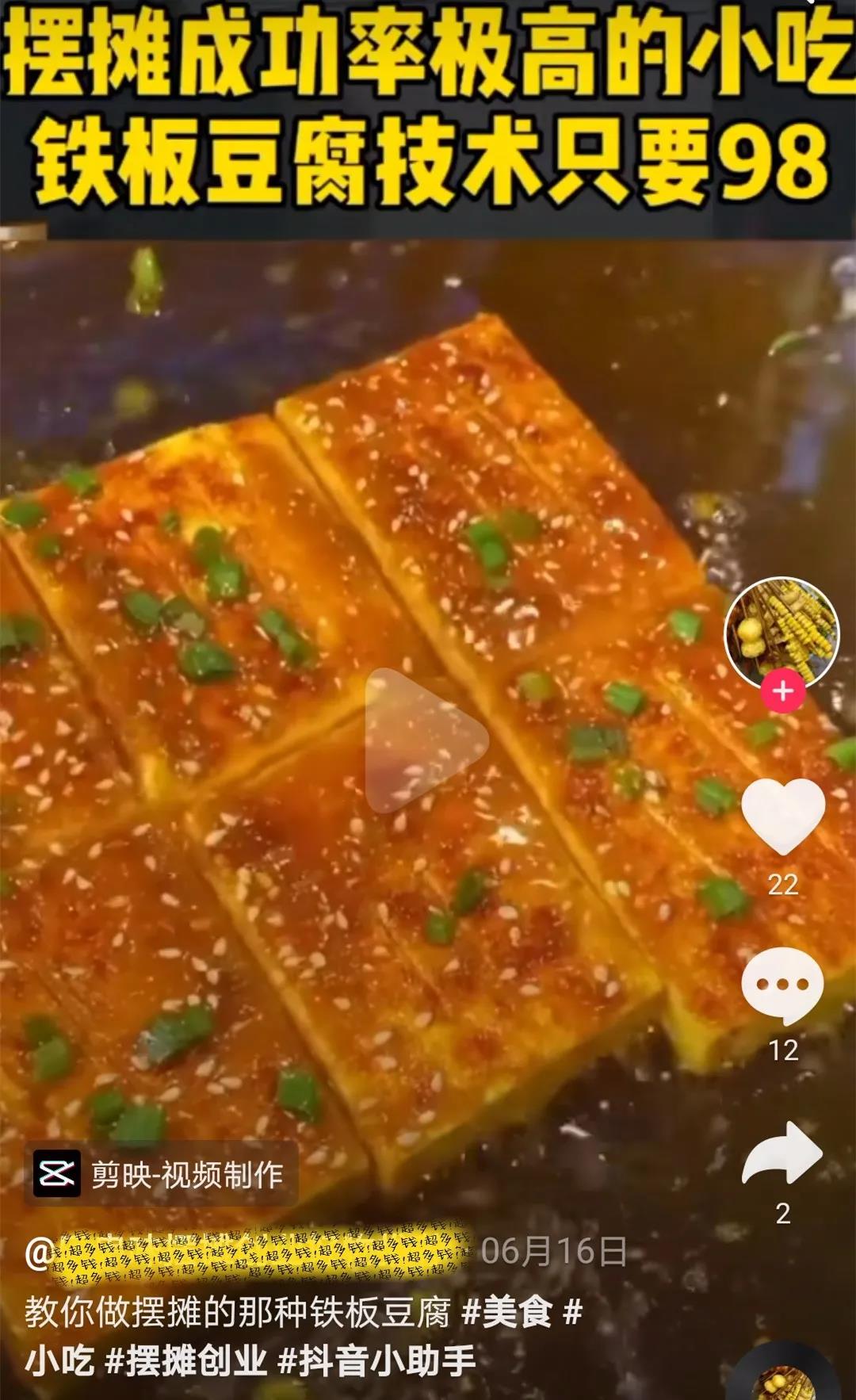Open the 剪映-视频制作 tag
This screenshot has width=856, height=1400.
[160, 1174]
